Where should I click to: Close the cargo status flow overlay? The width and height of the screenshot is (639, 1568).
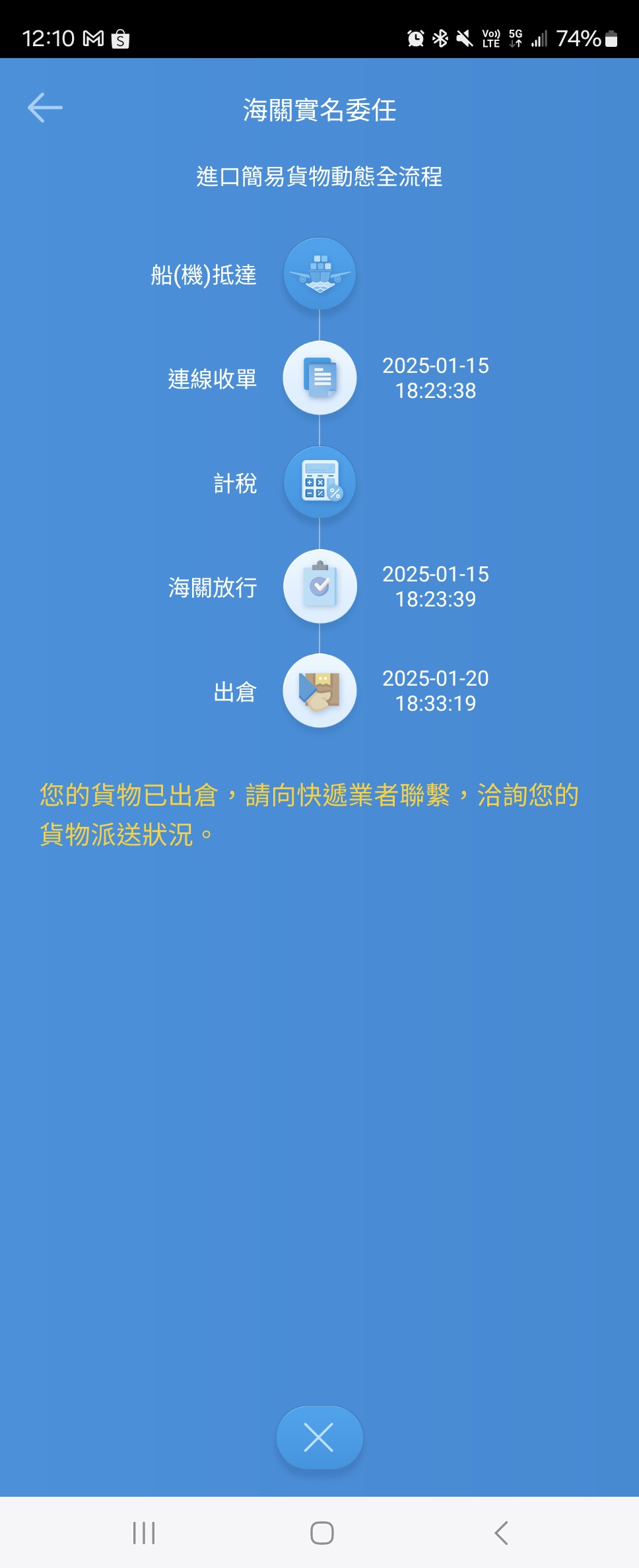pos(319,1437)
